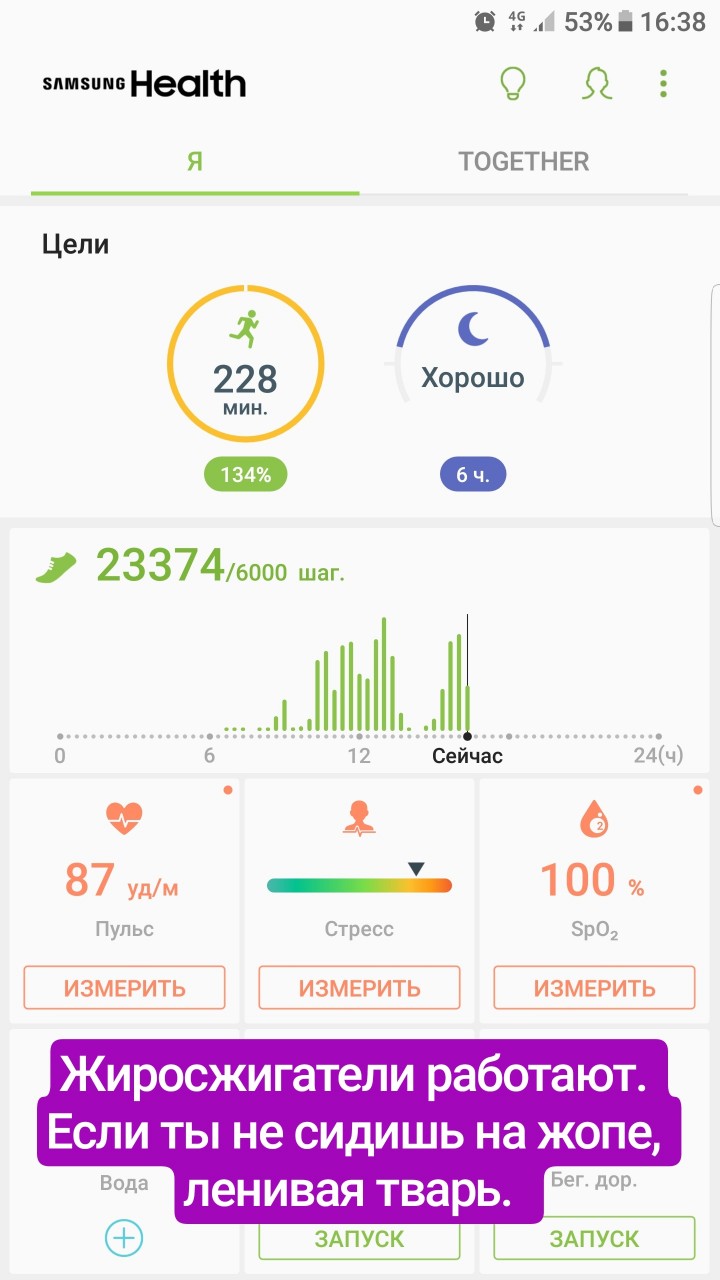Tap the 6 ч. sleep badge
This screenshot has width=720, height=1280.
coord(472,474)
